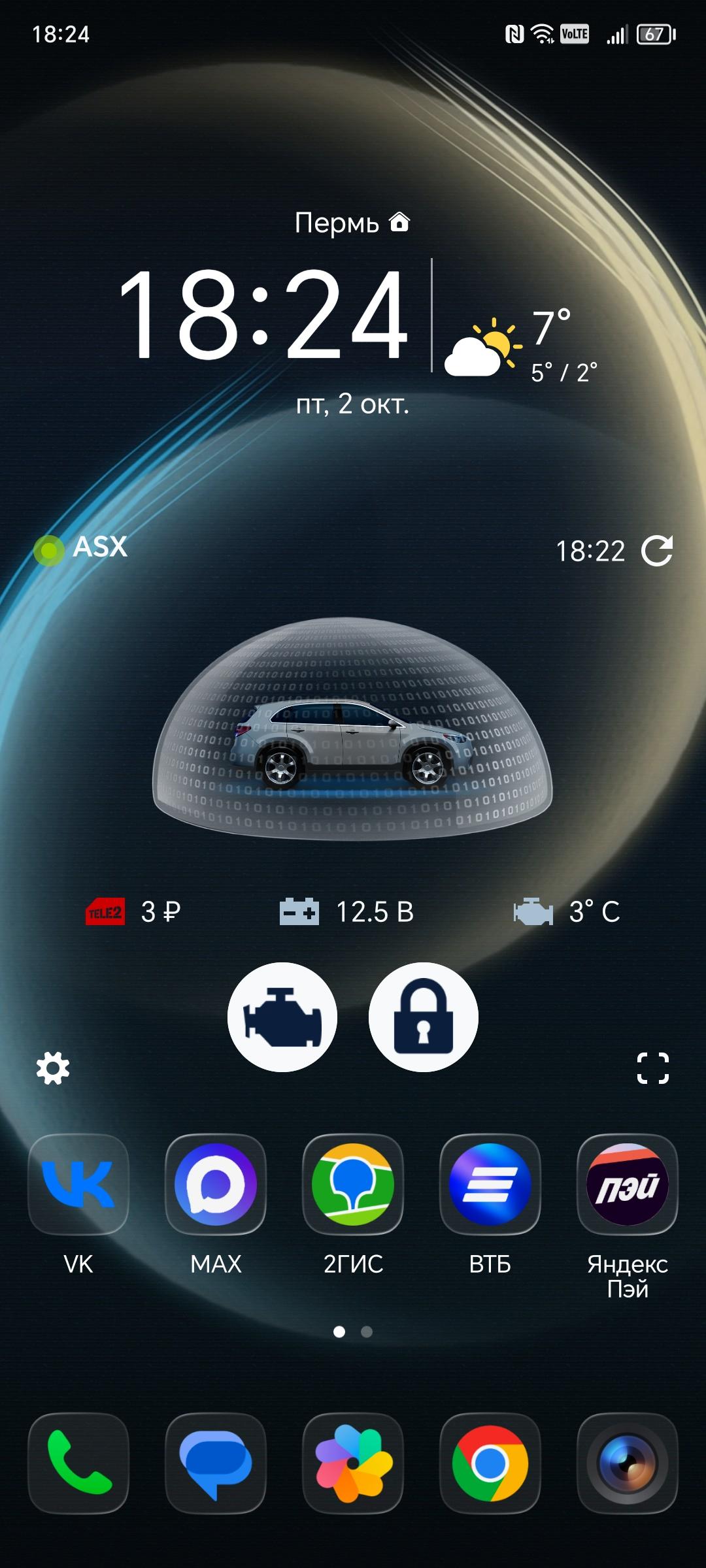
Task: Tap the 18:24 clock widget
Action: (263, 315)
